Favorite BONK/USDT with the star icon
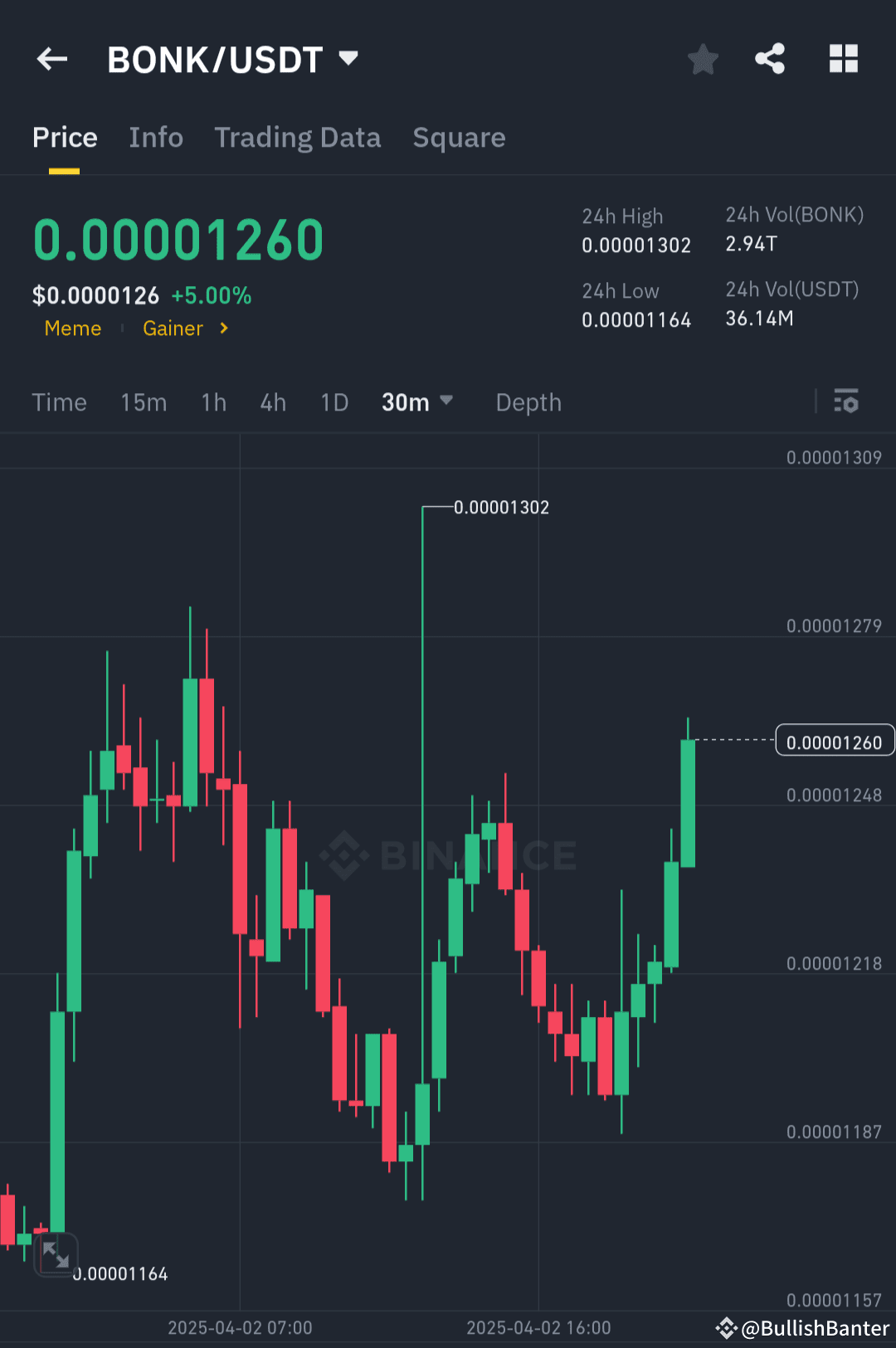 (x=703, y=59)
